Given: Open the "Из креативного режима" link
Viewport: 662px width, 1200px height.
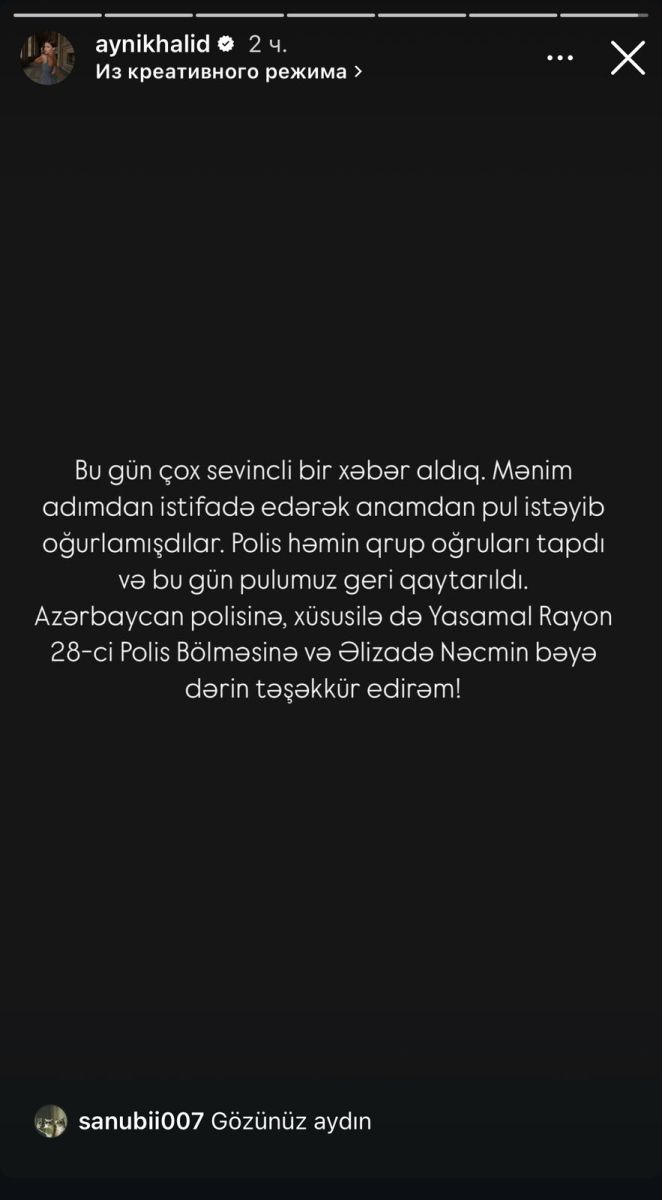Looking at the screenshot, I should click(229, 72).
